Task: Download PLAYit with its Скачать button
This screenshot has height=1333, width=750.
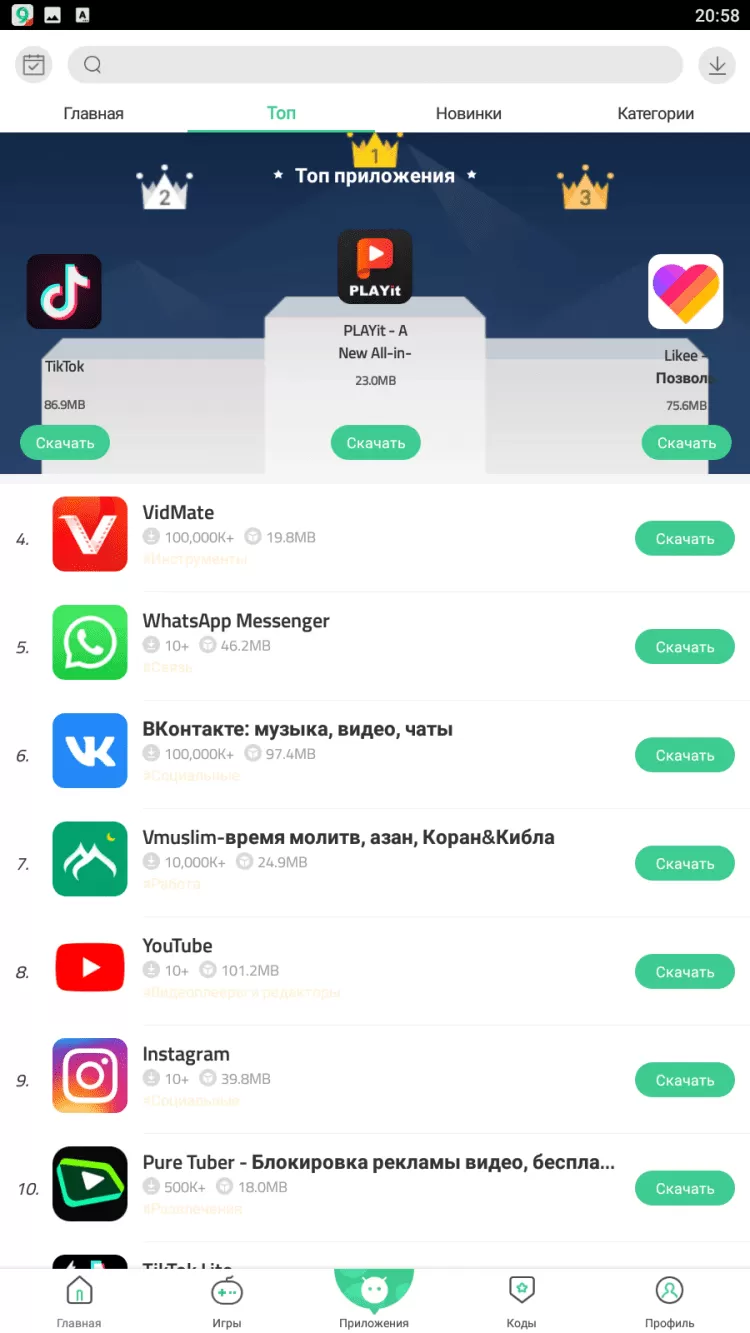Action: [375, 442]
